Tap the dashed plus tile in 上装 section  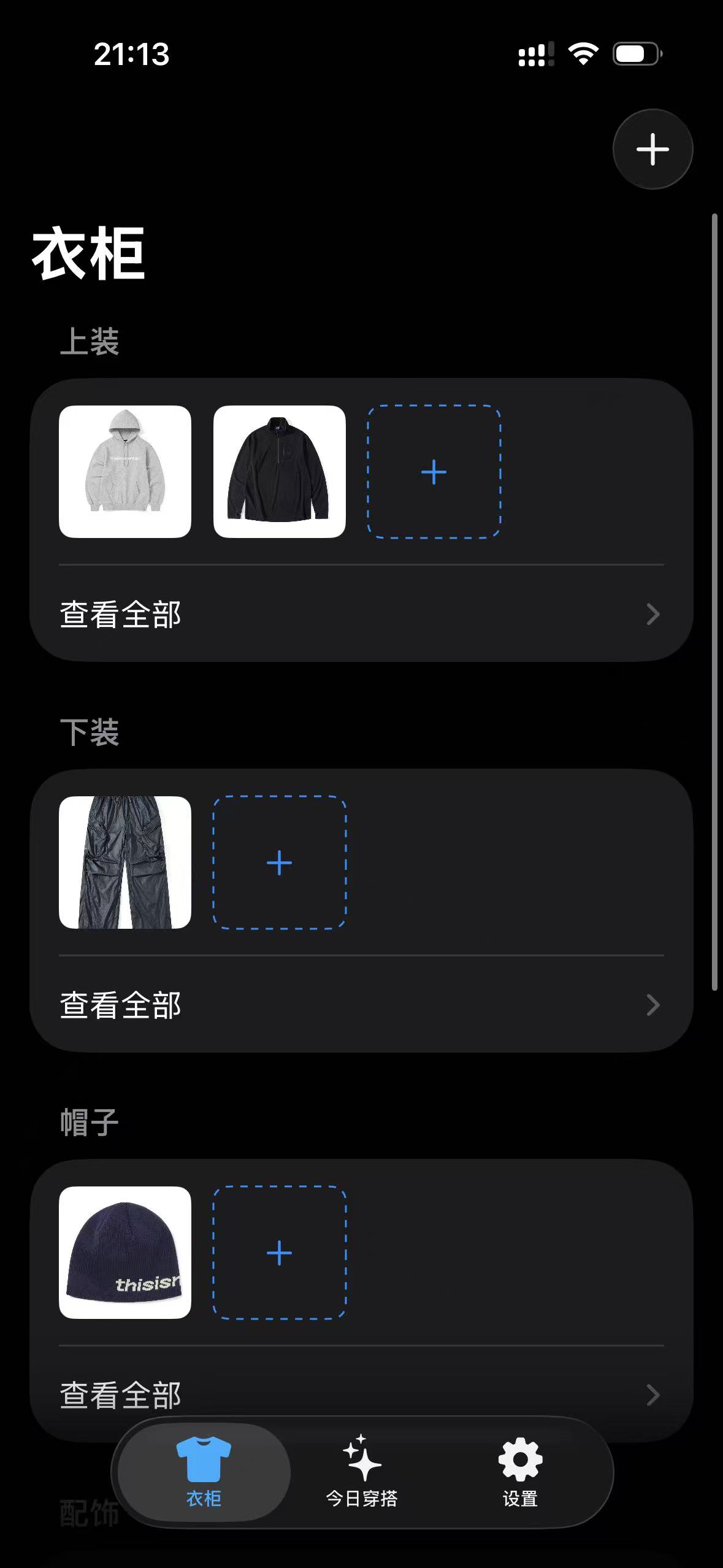point(433,471)
